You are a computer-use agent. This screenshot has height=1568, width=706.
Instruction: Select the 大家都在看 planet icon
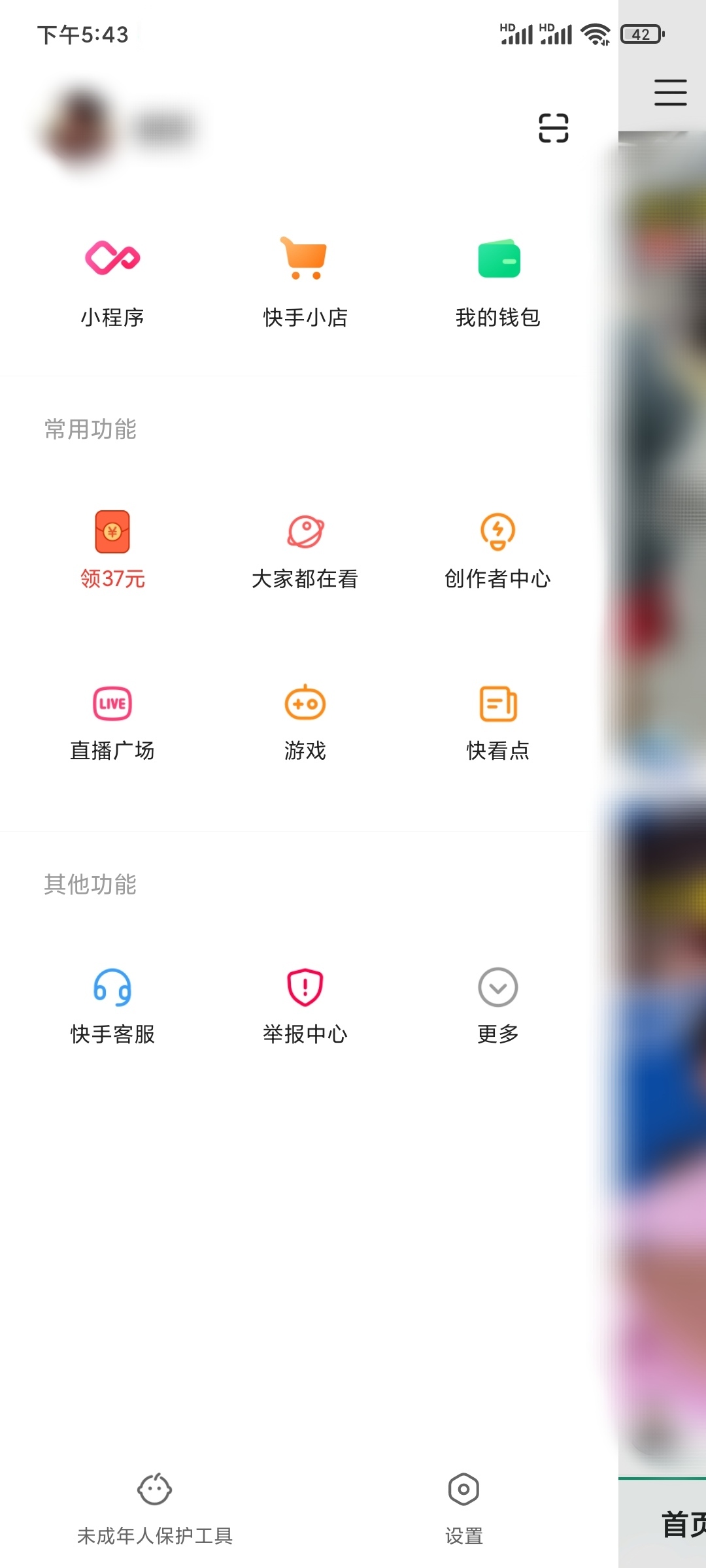[x=305, y=549]
